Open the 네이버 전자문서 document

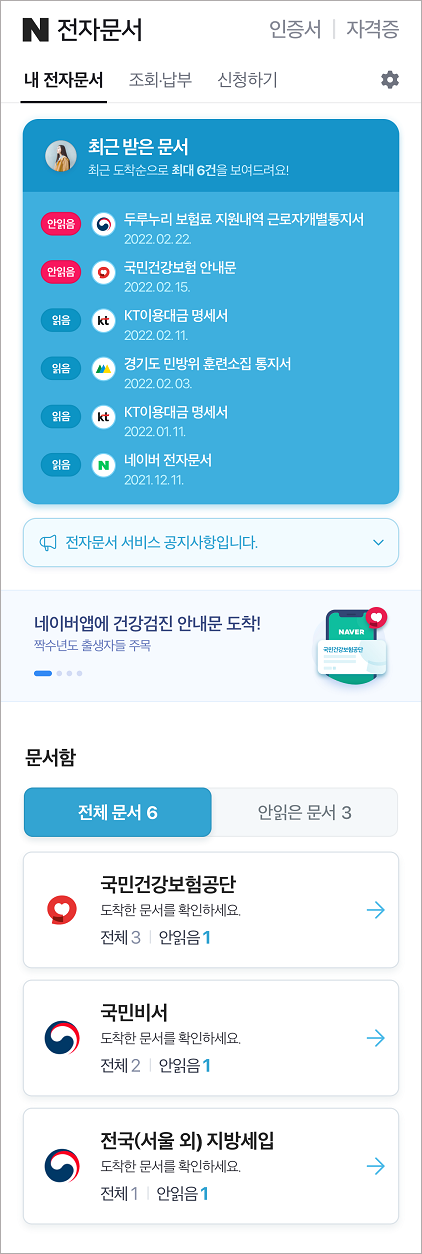(x=211, y=467)
